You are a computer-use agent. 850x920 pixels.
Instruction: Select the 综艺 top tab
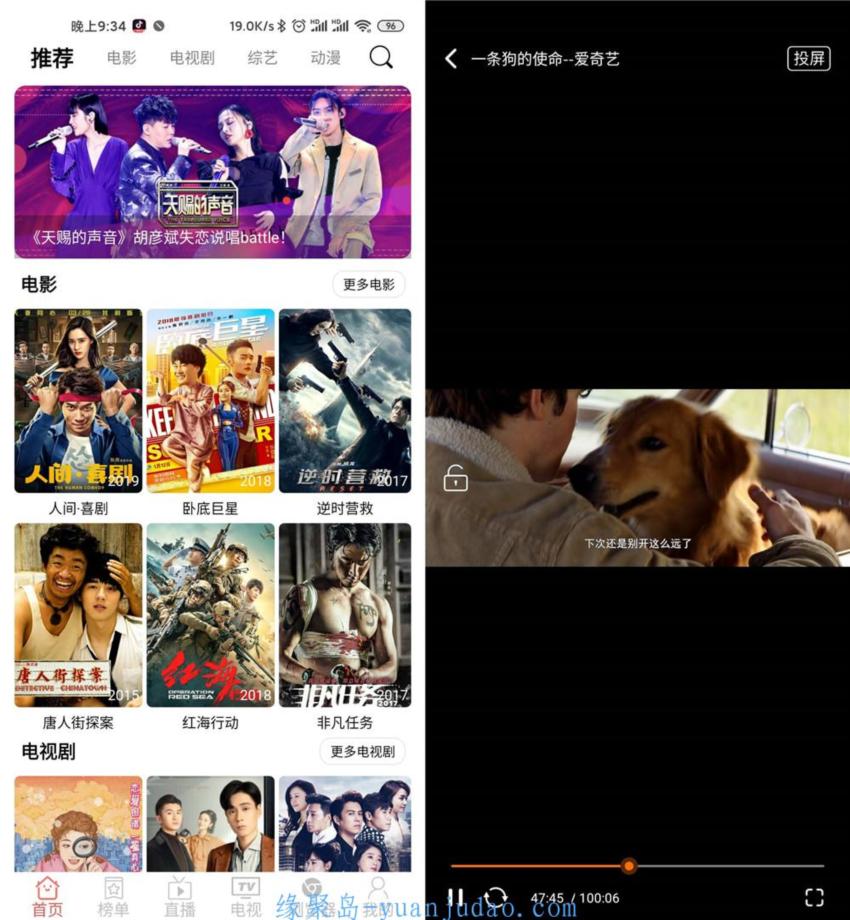[262, 58]
